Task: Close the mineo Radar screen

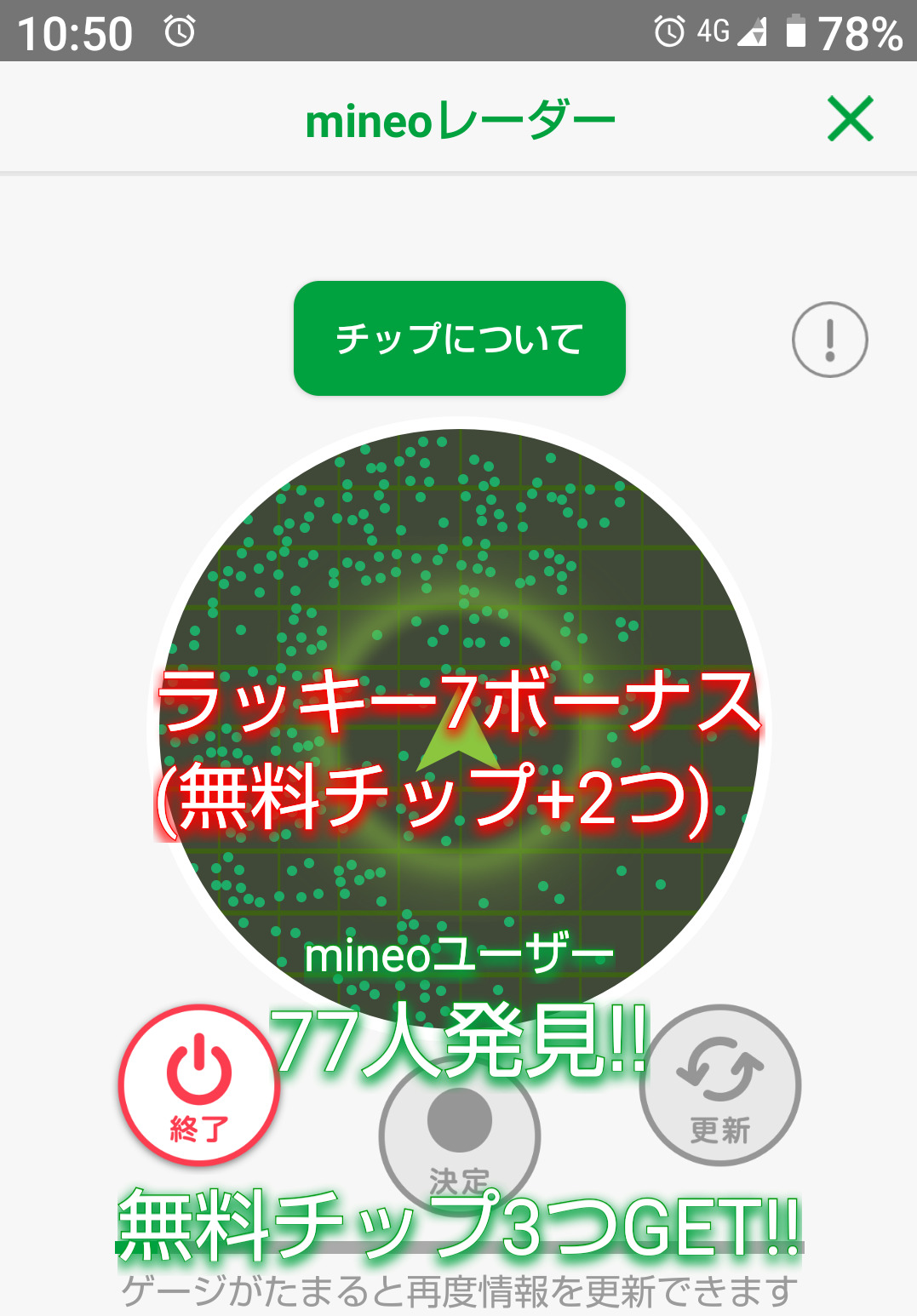Action: pos(850,118)
